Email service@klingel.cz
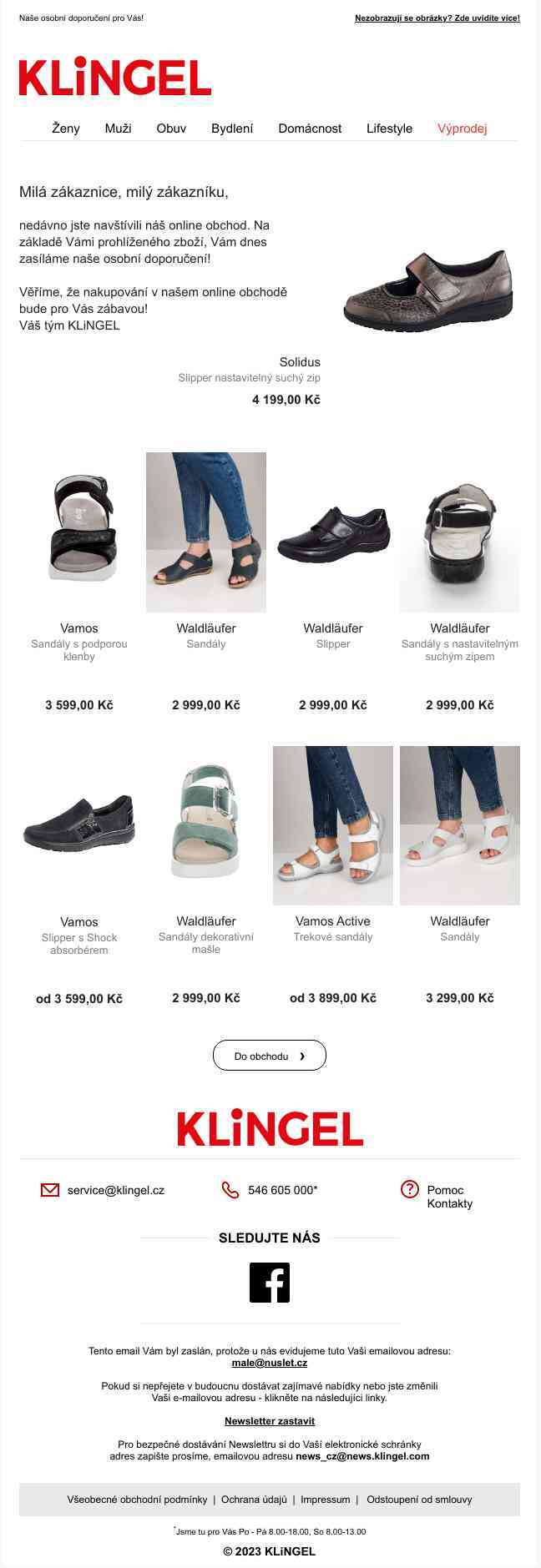541x1568 pixels. tap(115, 1190)
